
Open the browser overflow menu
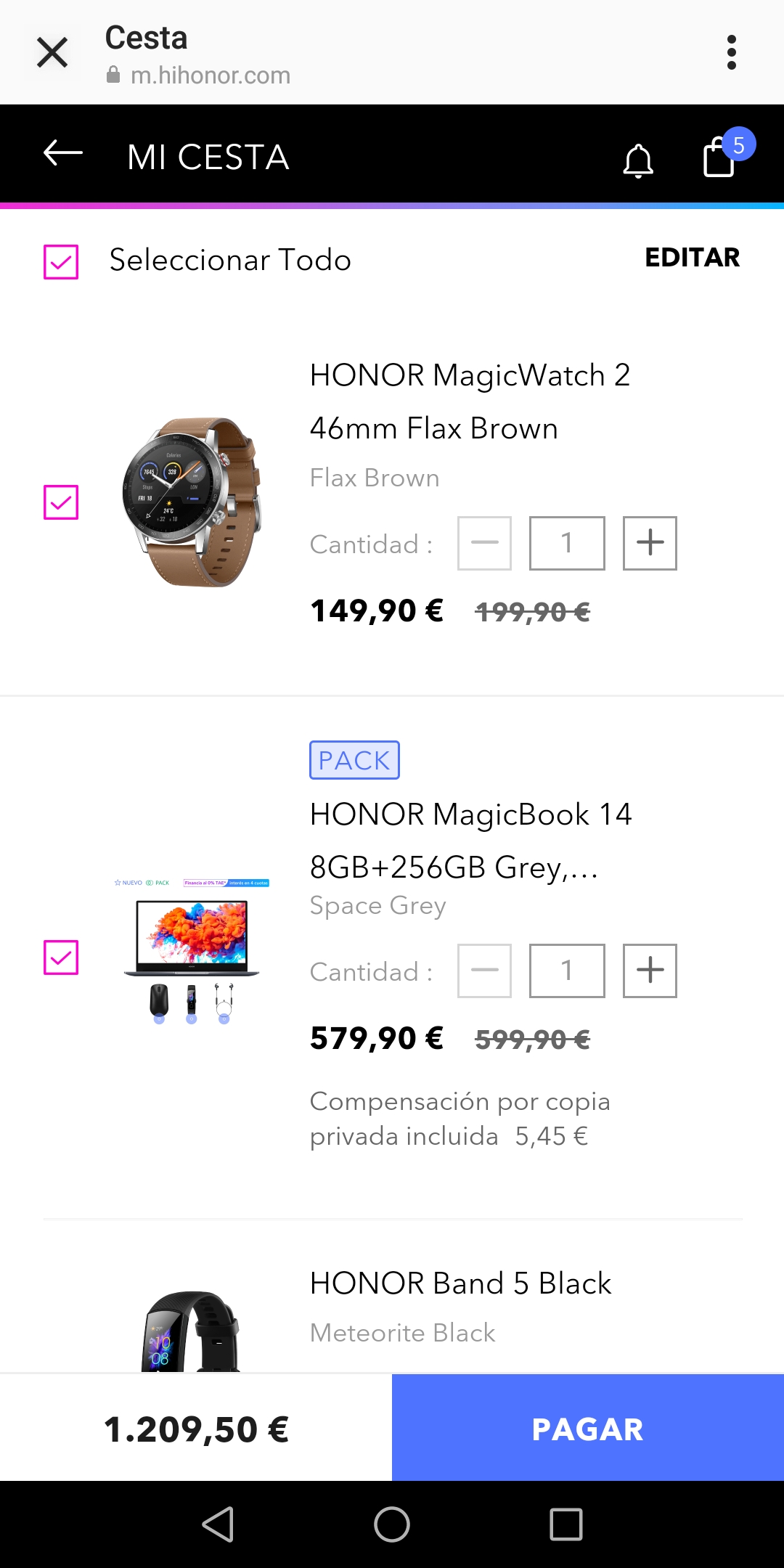click(x=731, y=52)
